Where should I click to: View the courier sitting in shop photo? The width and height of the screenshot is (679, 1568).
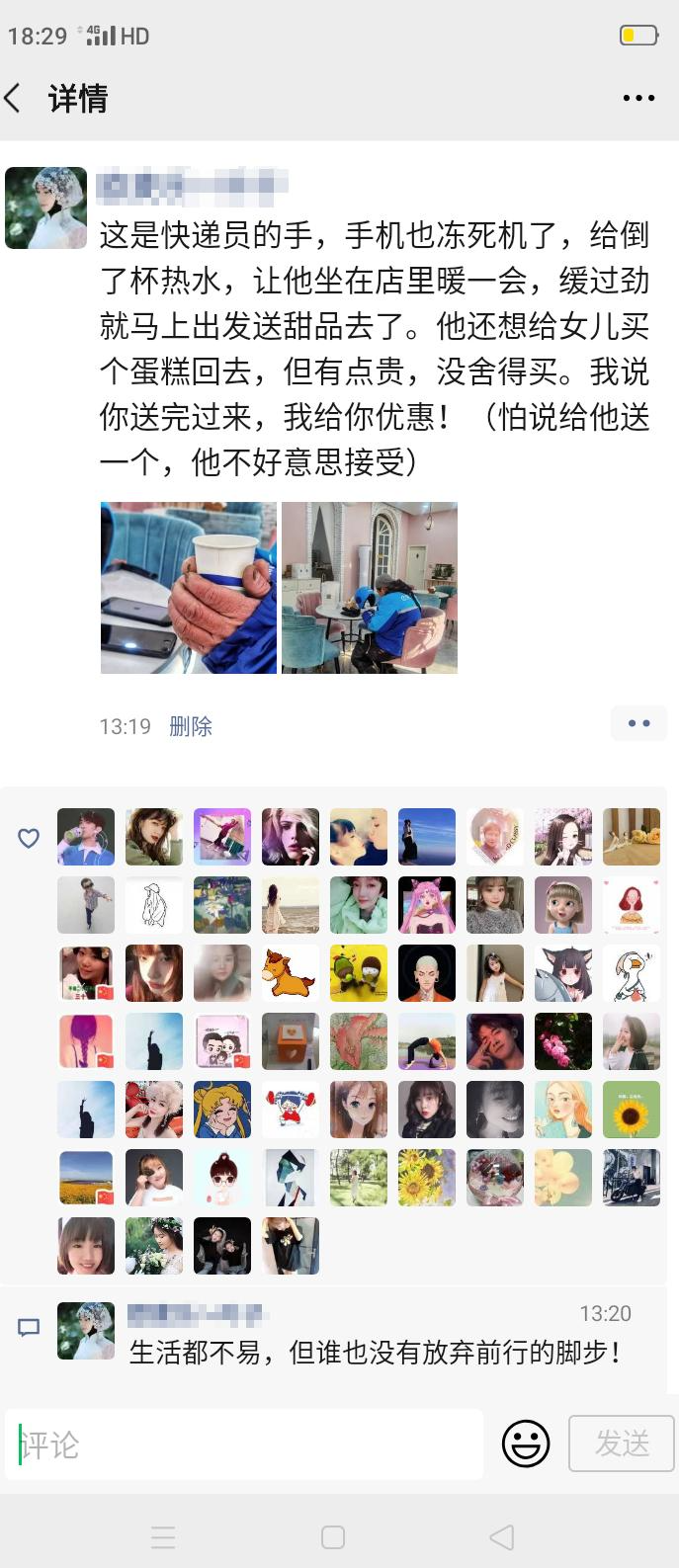click(370, 588)
